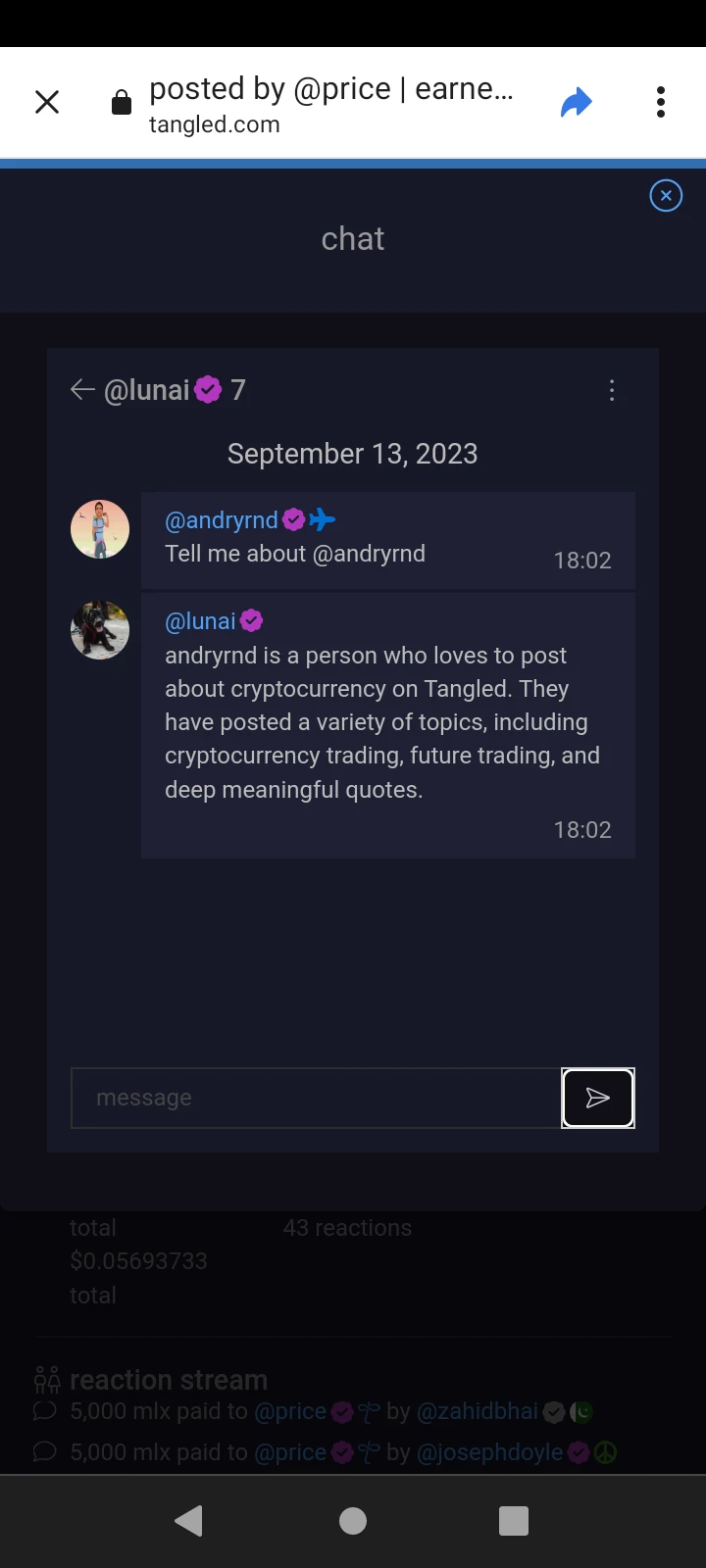This screenshot has width=706, height=1568.
Task: Open the browser overflow menu
Action: pyautogui.click(x=661, y=102)
